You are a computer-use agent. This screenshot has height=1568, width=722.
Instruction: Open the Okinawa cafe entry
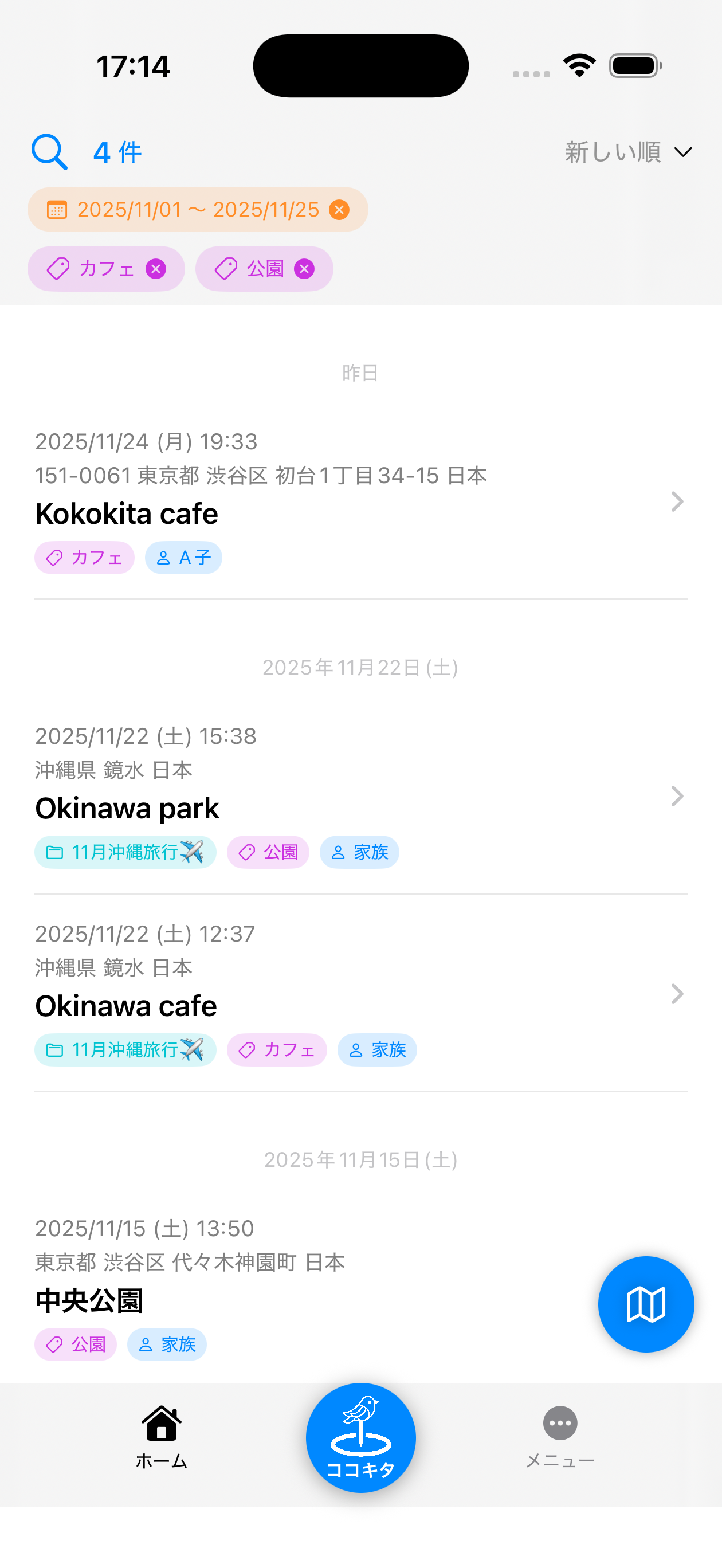[x=360, y=994]
